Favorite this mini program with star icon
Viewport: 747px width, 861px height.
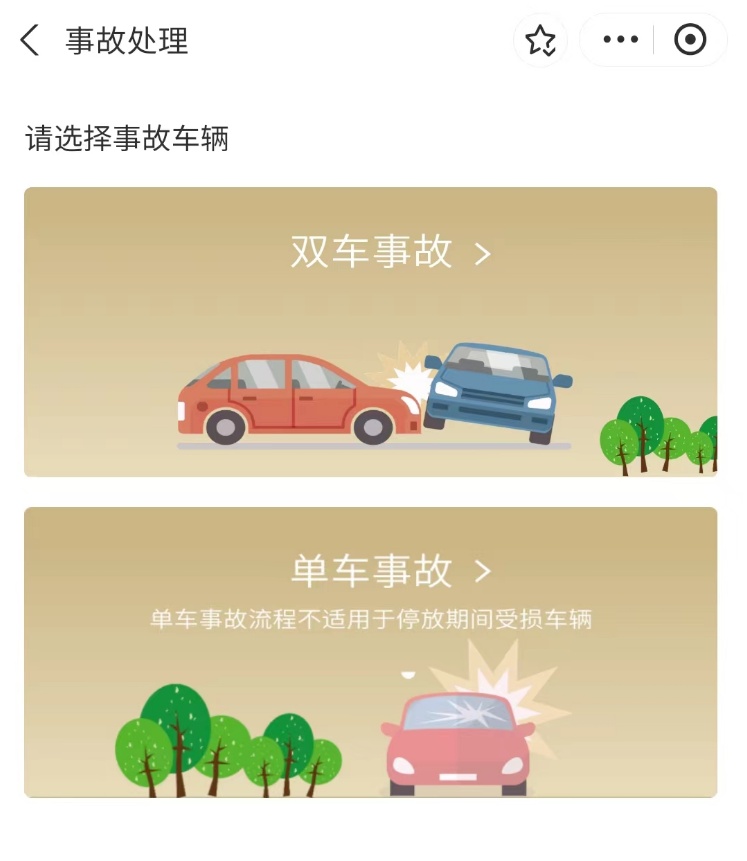[x=540, y=41]
